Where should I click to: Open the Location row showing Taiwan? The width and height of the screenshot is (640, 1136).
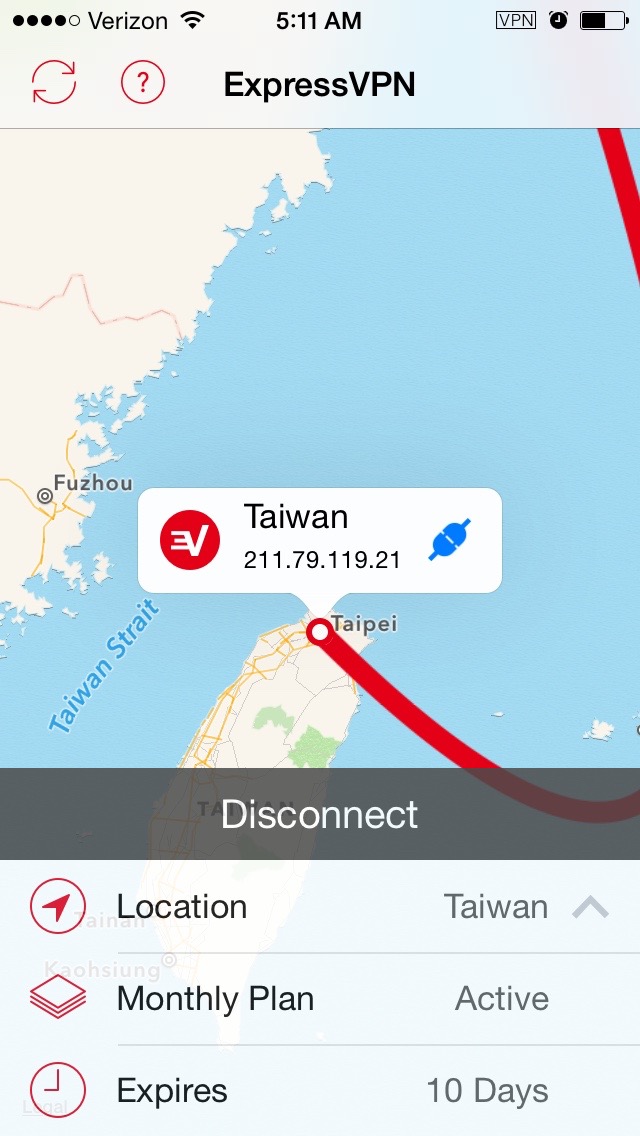320,907
